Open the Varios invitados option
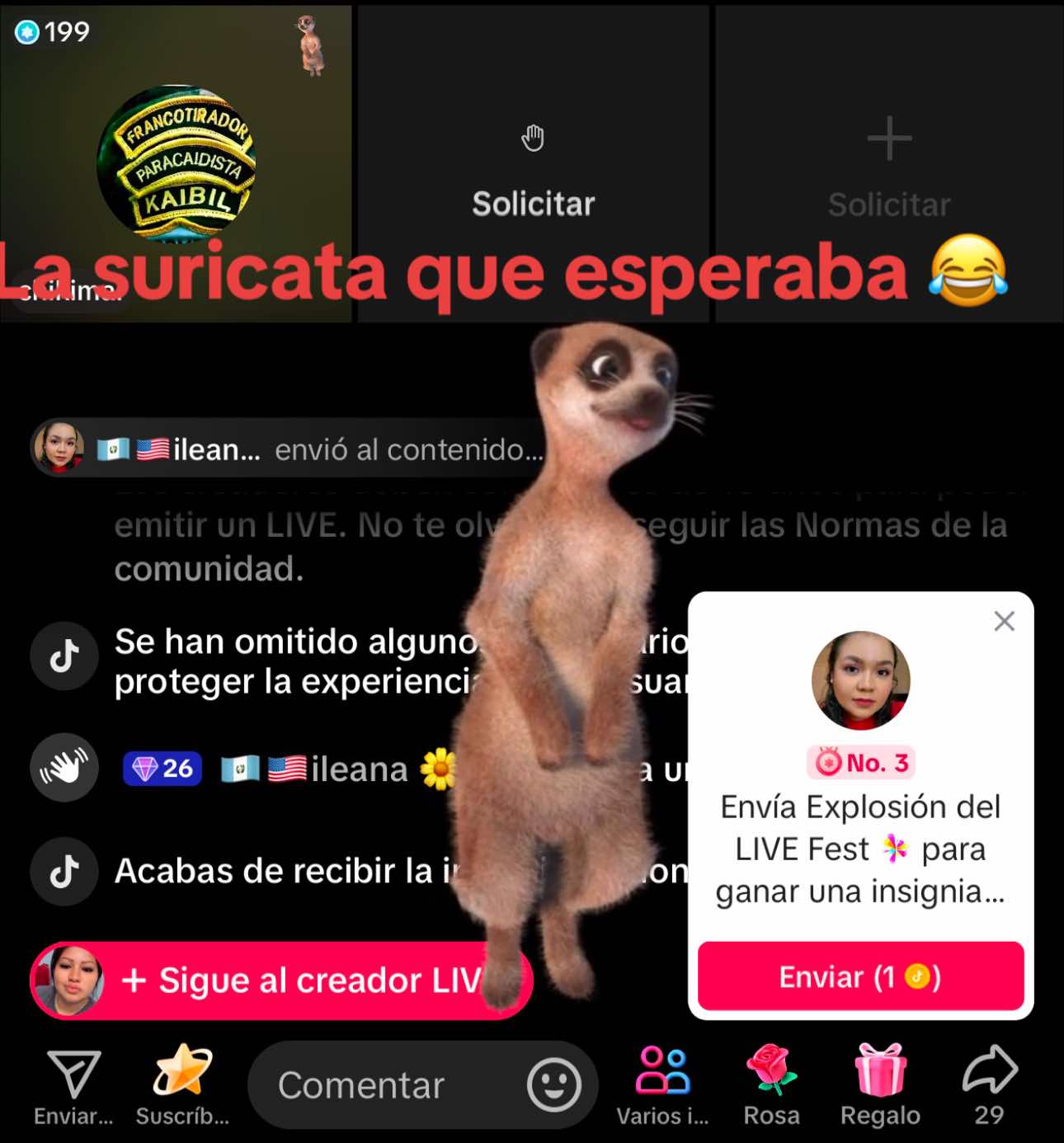 click(662, 1084)
